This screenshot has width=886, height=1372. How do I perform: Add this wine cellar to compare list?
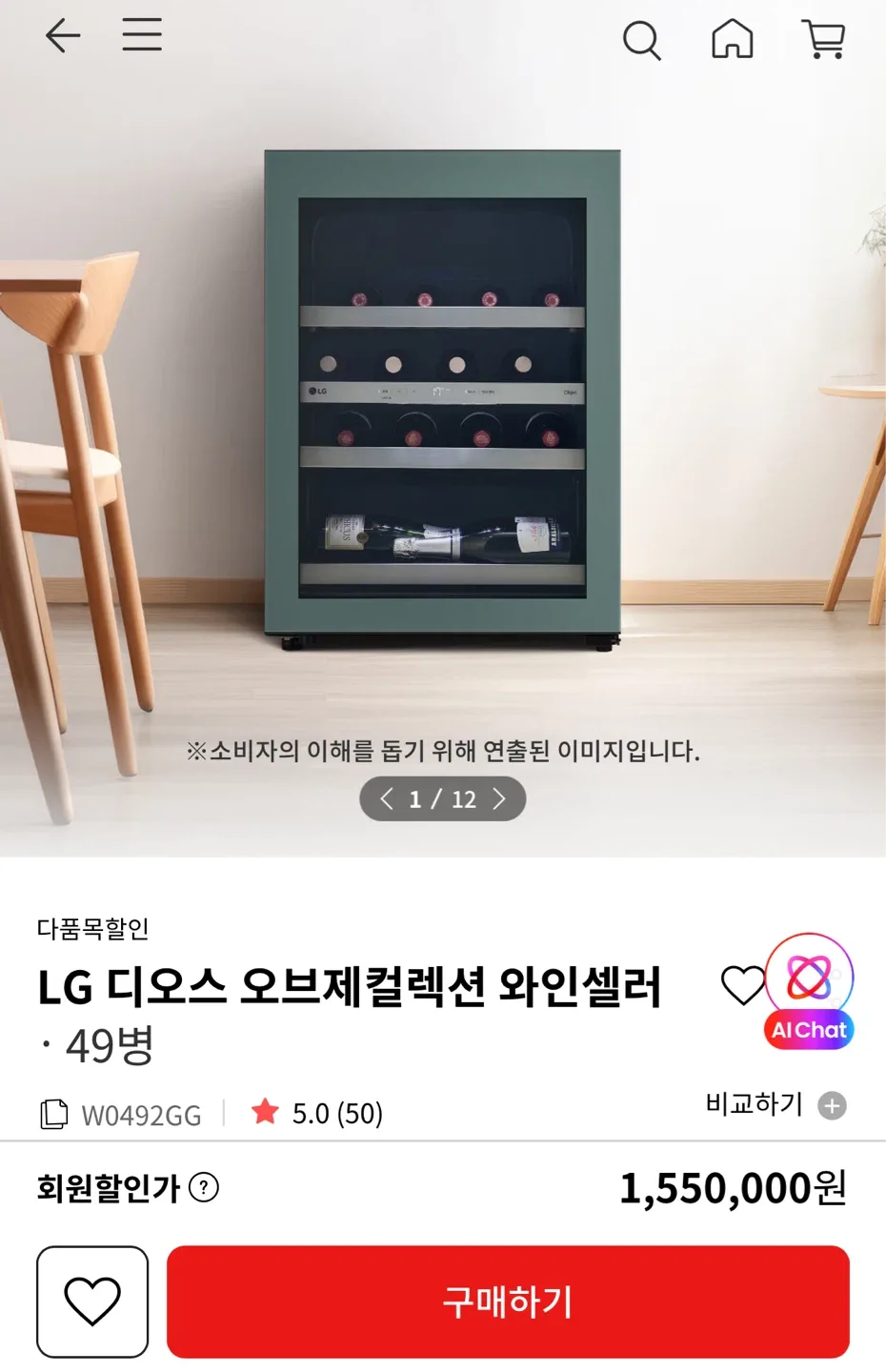pyautogui.click(x=775, y=1105)
